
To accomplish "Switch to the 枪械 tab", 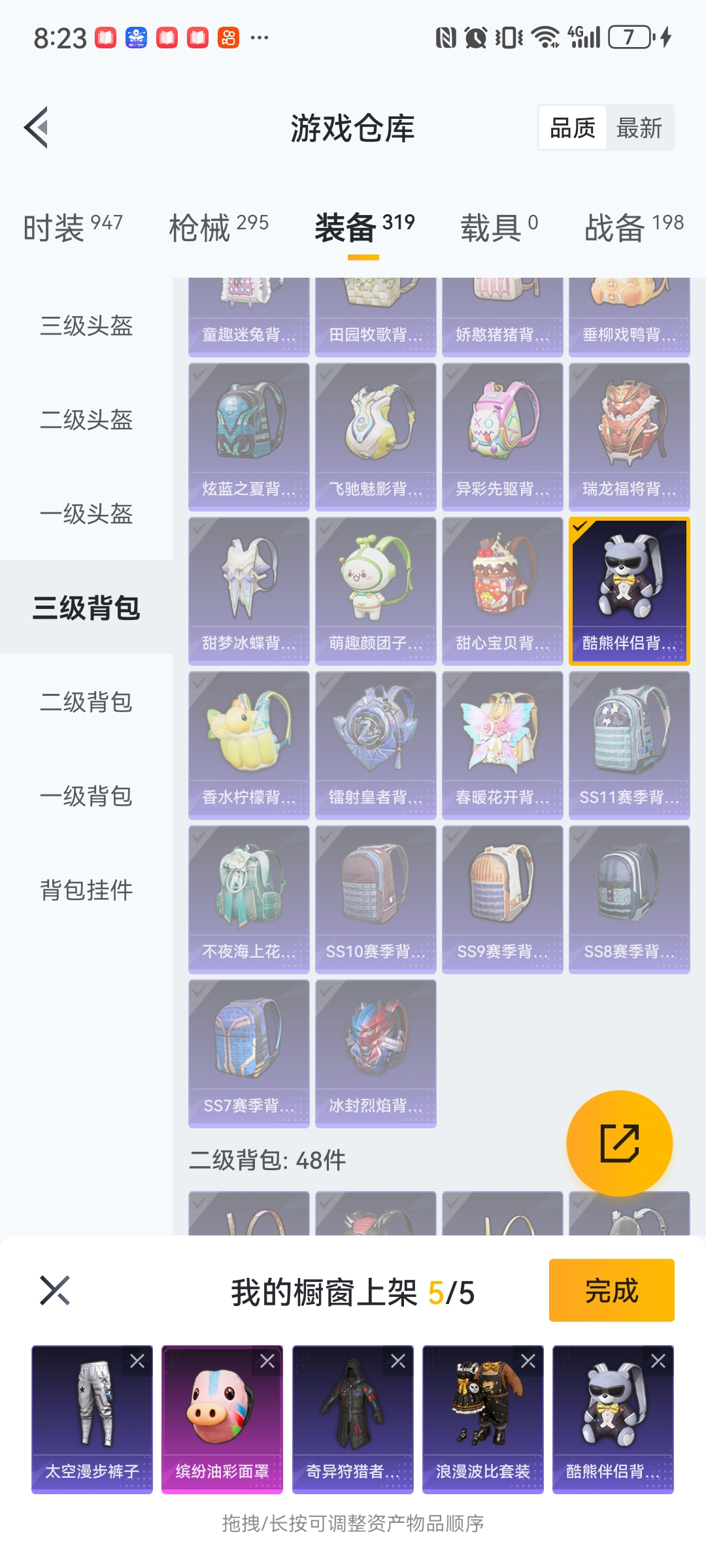I will 218,227.
